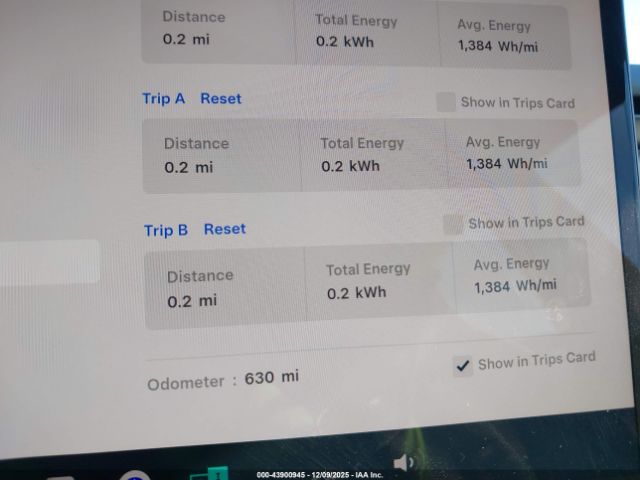Enable Show in Trips Card for Trip A
640x480 pixels.
point(445,102)
